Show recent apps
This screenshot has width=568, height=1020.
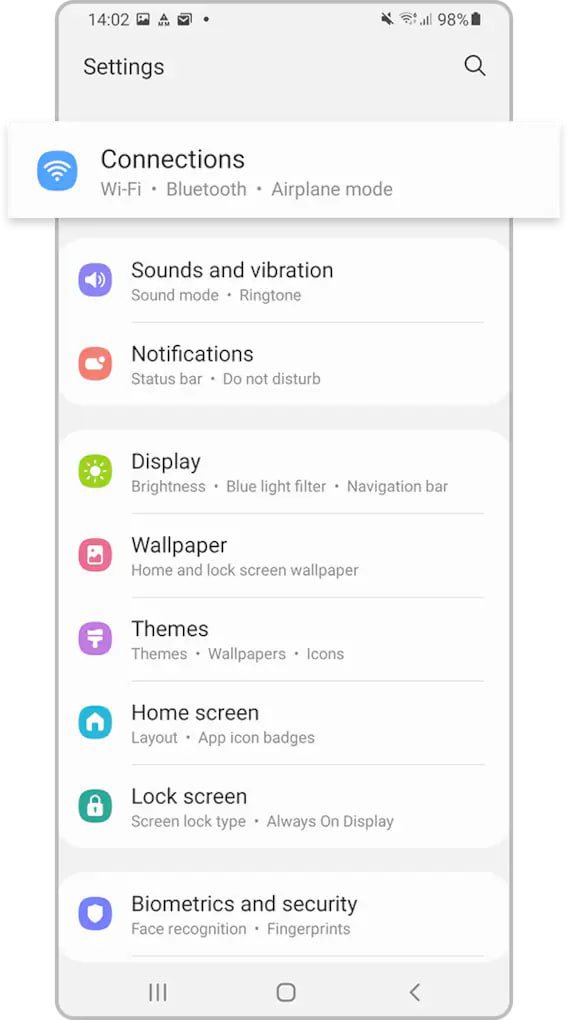157,992
